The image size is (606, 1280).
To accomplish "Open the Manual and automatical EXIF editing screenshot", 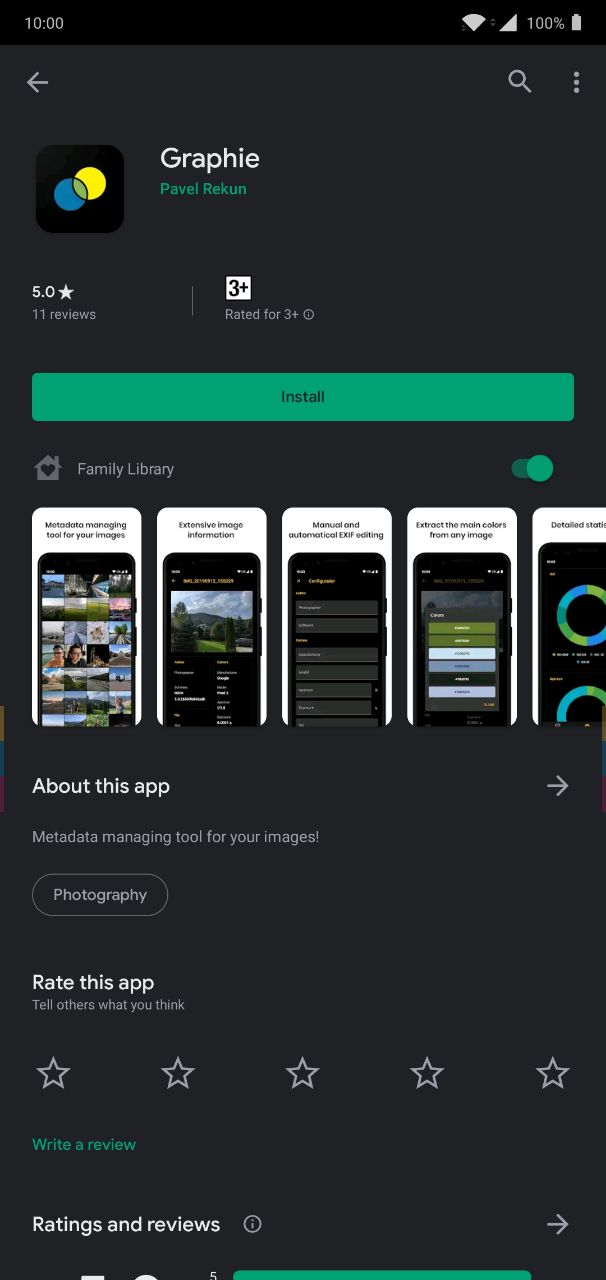I will (337, 617).
